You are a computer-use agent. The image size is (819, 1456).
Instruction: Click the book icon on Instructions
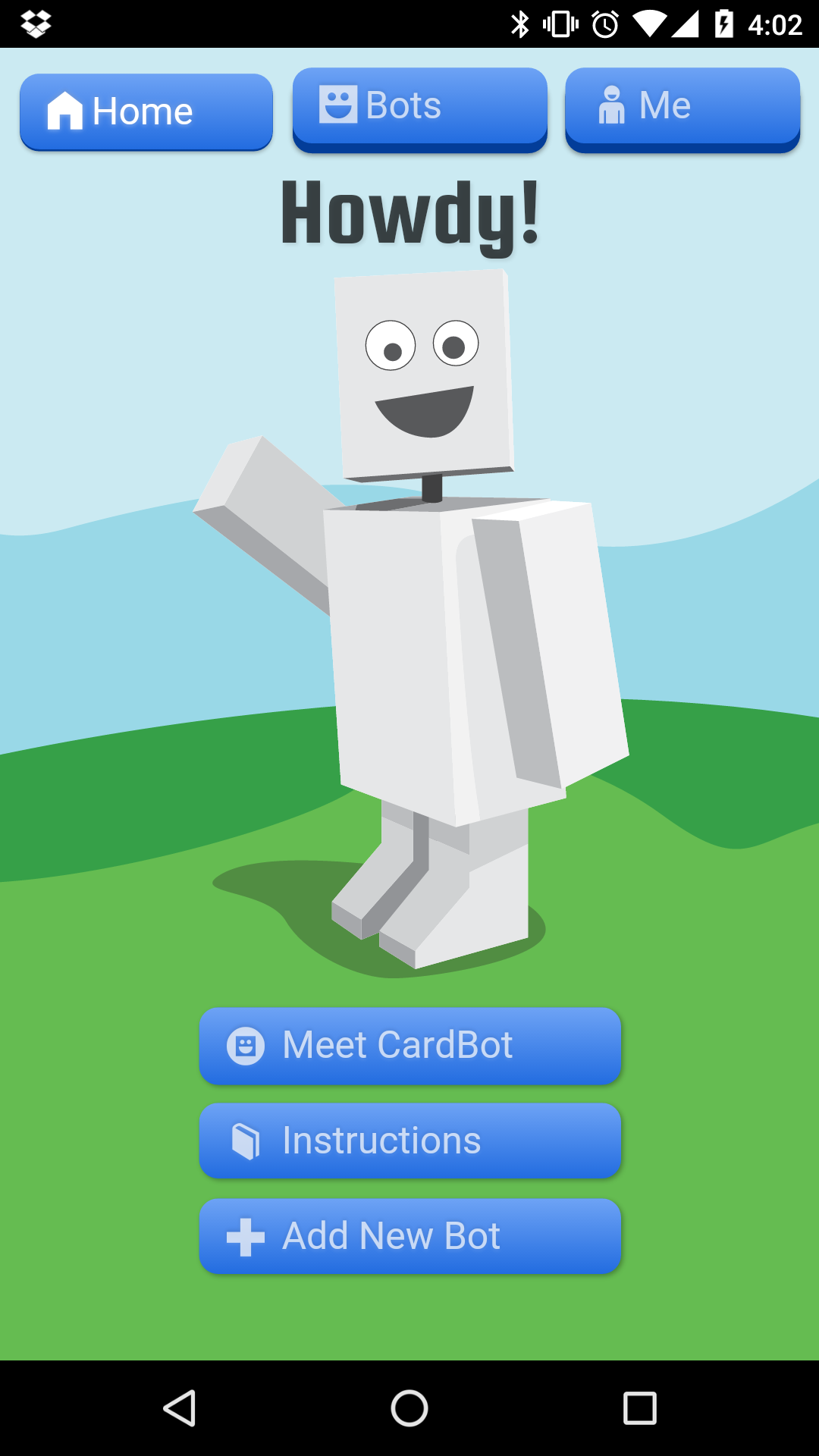point(246,1140)
